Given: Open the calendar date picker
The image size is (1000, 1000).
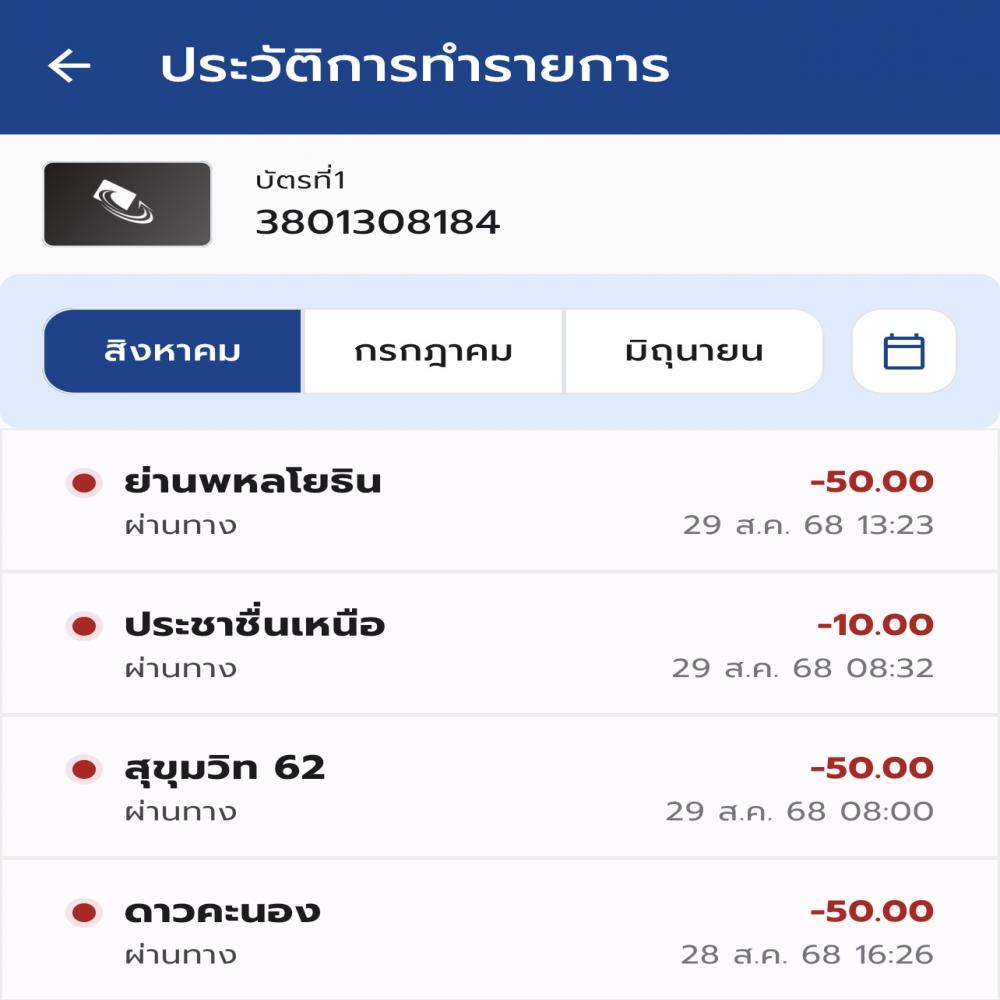Looking at the screenshot, I should (904, 351).
